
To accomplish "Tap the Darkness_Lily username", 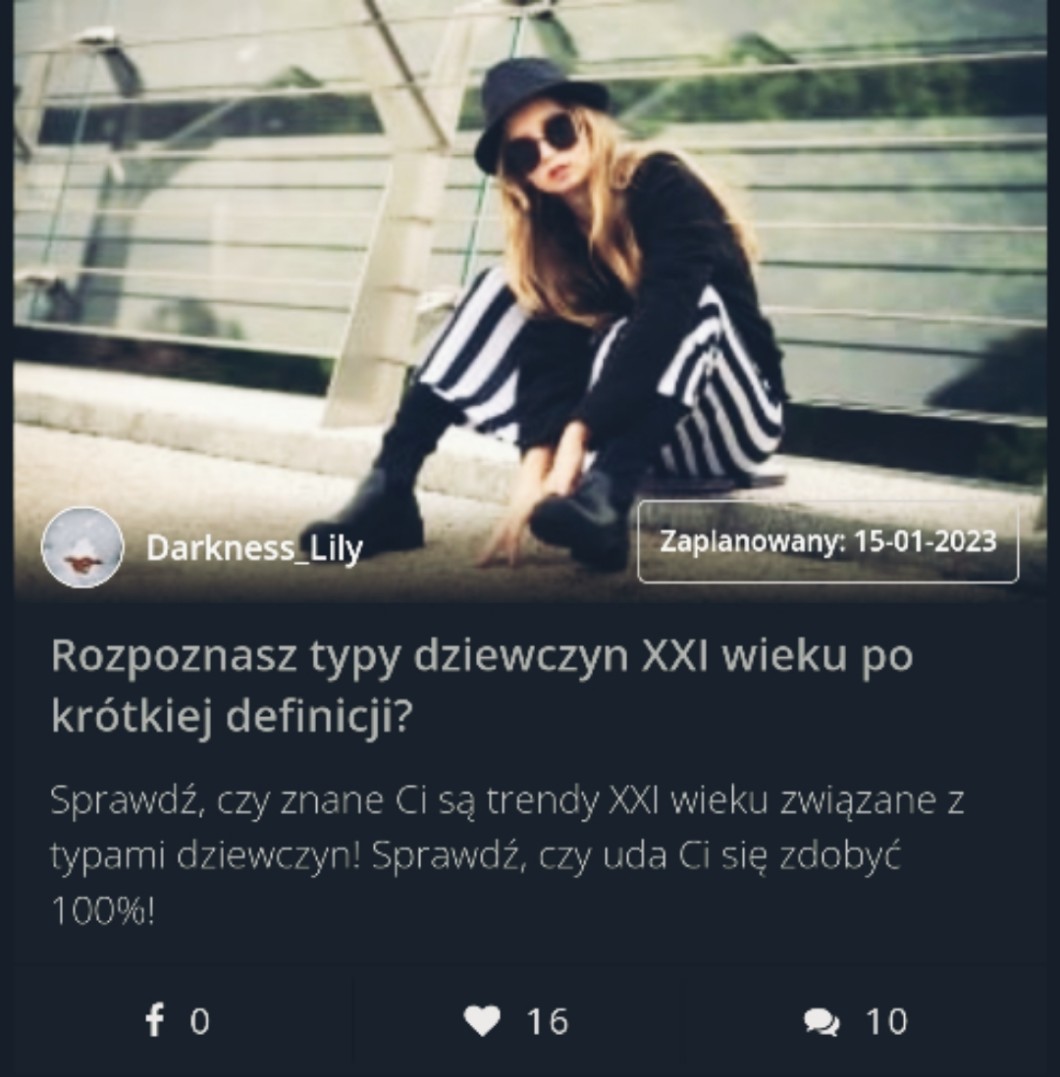I will coord(254,547).
